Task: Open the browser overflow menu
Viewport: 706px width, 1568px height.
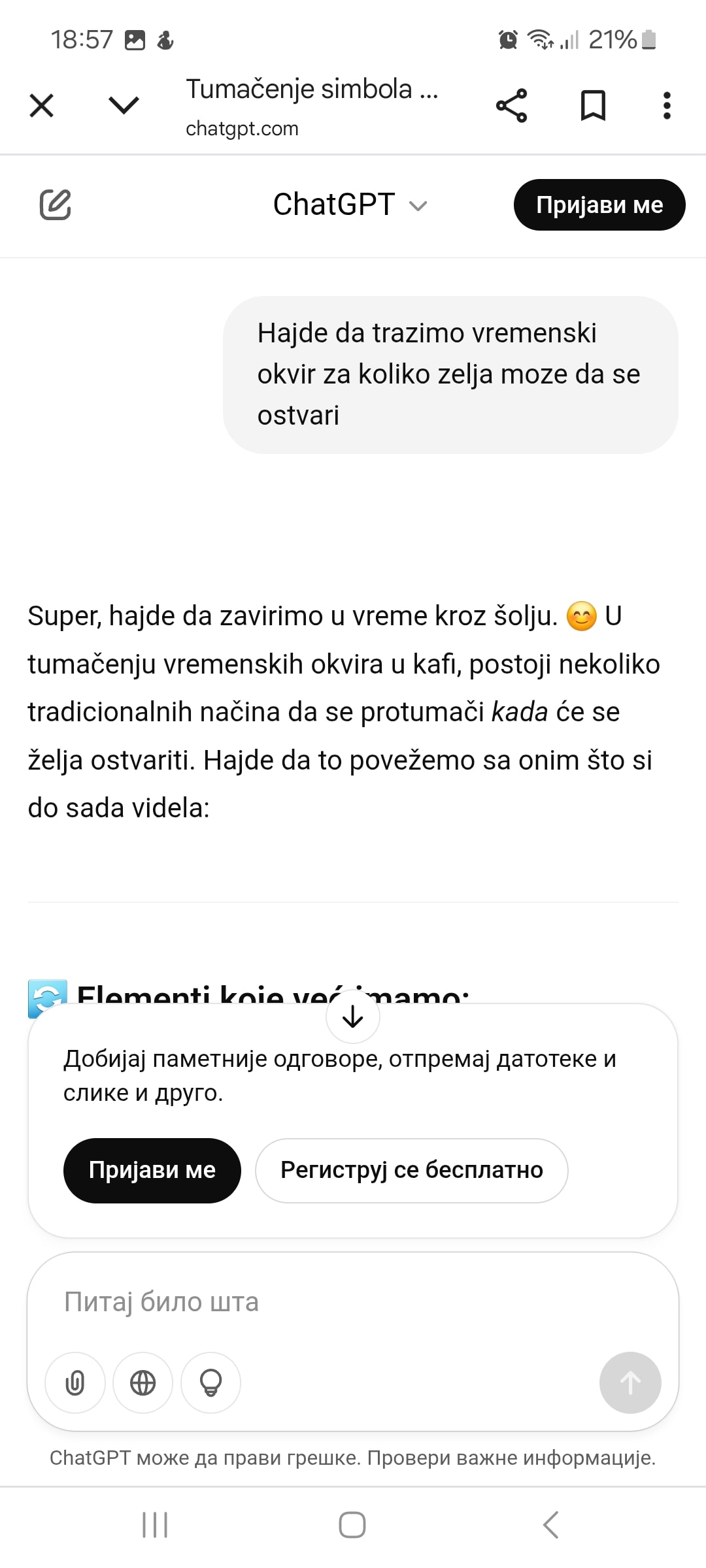Action: click(x=666, y=105)
